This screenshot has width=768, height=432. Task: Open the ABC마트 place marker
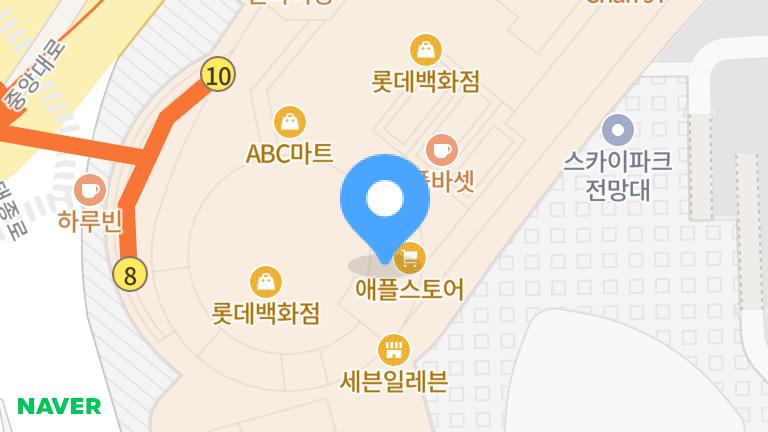(289, 122)
